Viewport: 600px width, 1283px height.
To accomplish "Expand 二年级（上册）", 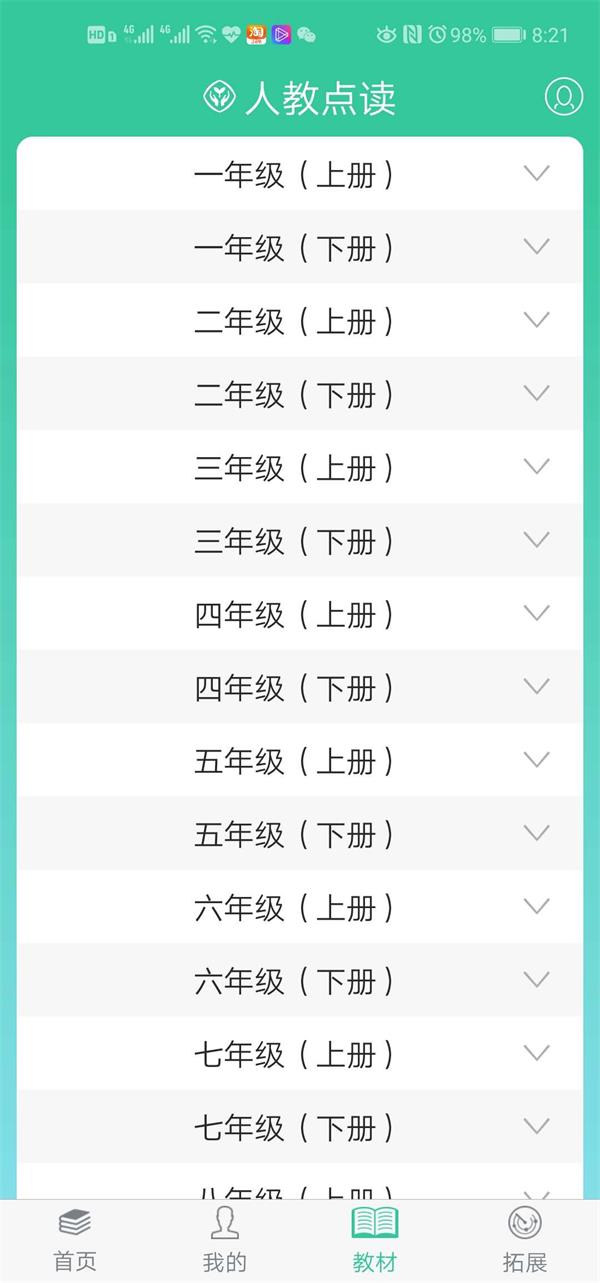I will (537, 320).
